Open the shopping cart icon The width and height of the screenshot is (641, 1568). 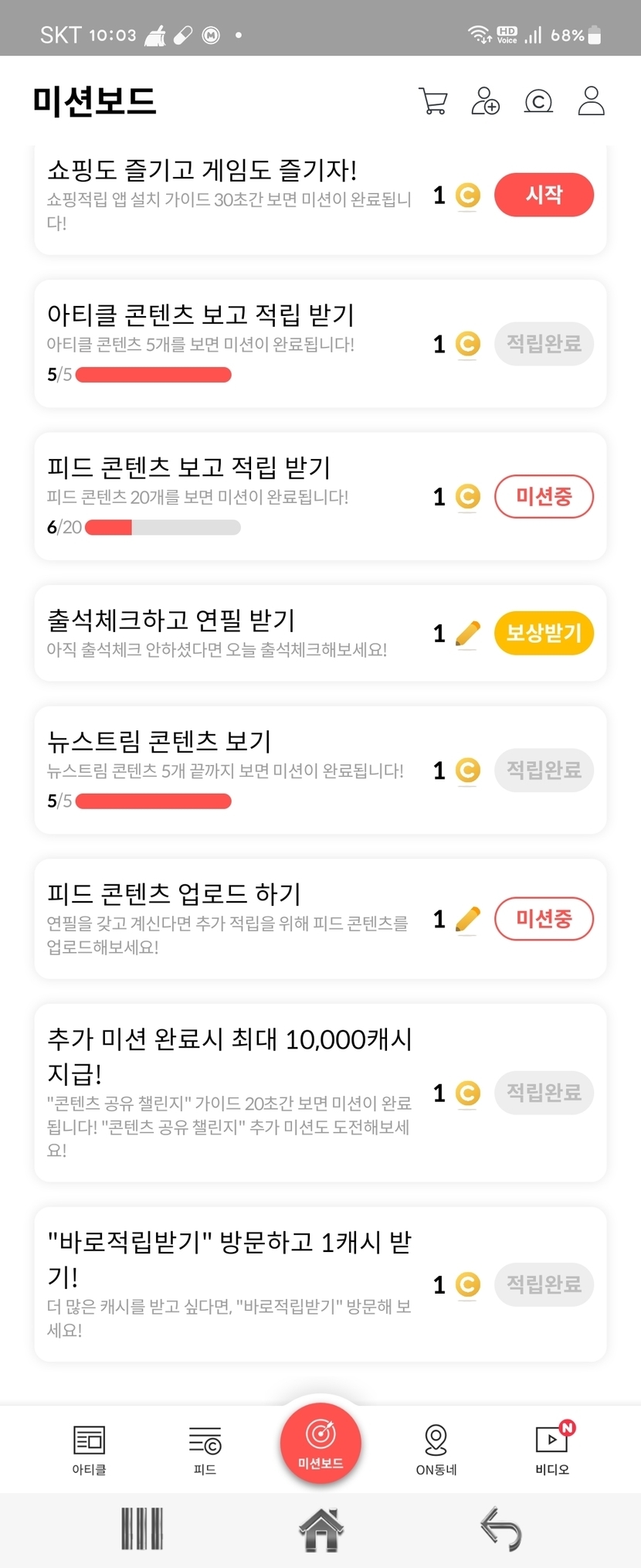(x=432, y=101)
